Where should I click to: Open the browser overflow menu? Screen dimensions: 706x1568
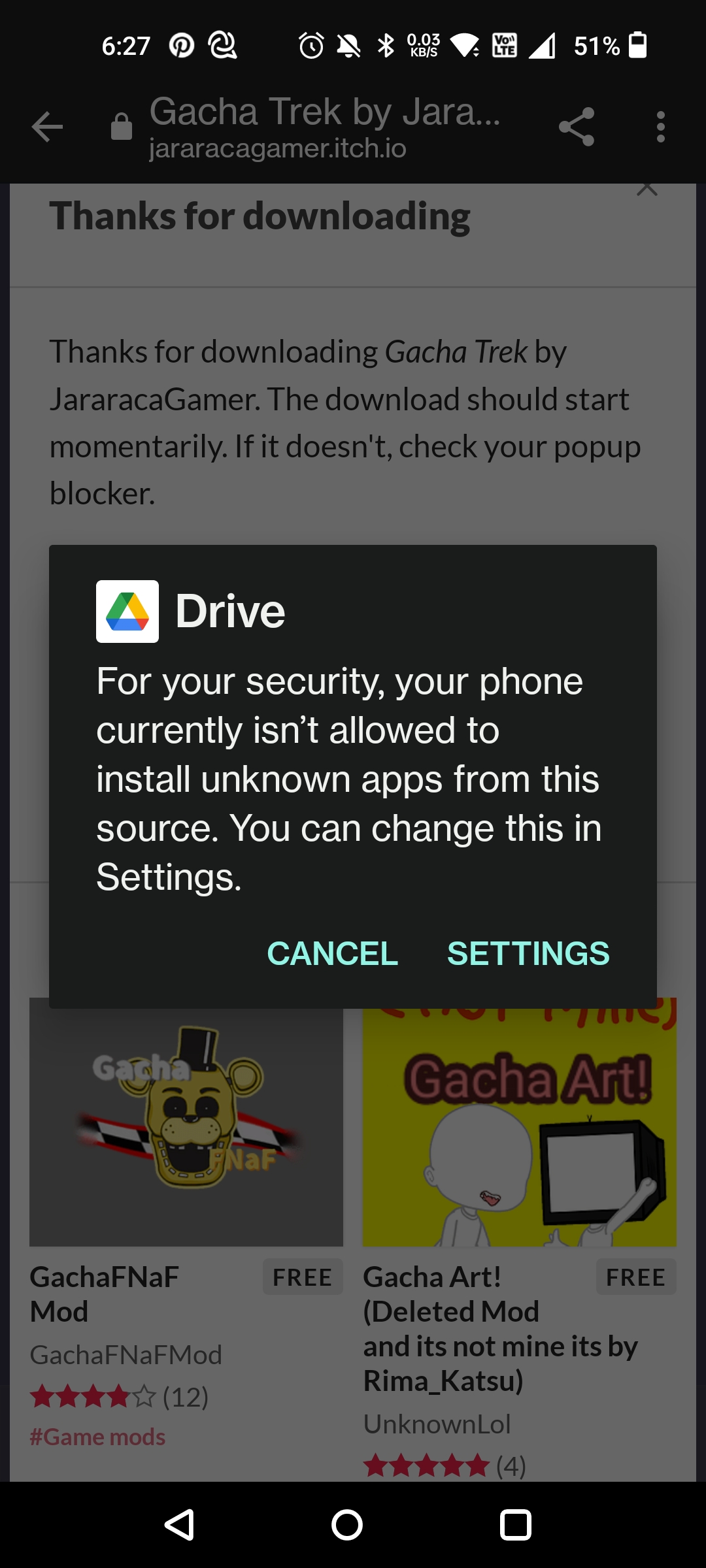pos(660,127)
